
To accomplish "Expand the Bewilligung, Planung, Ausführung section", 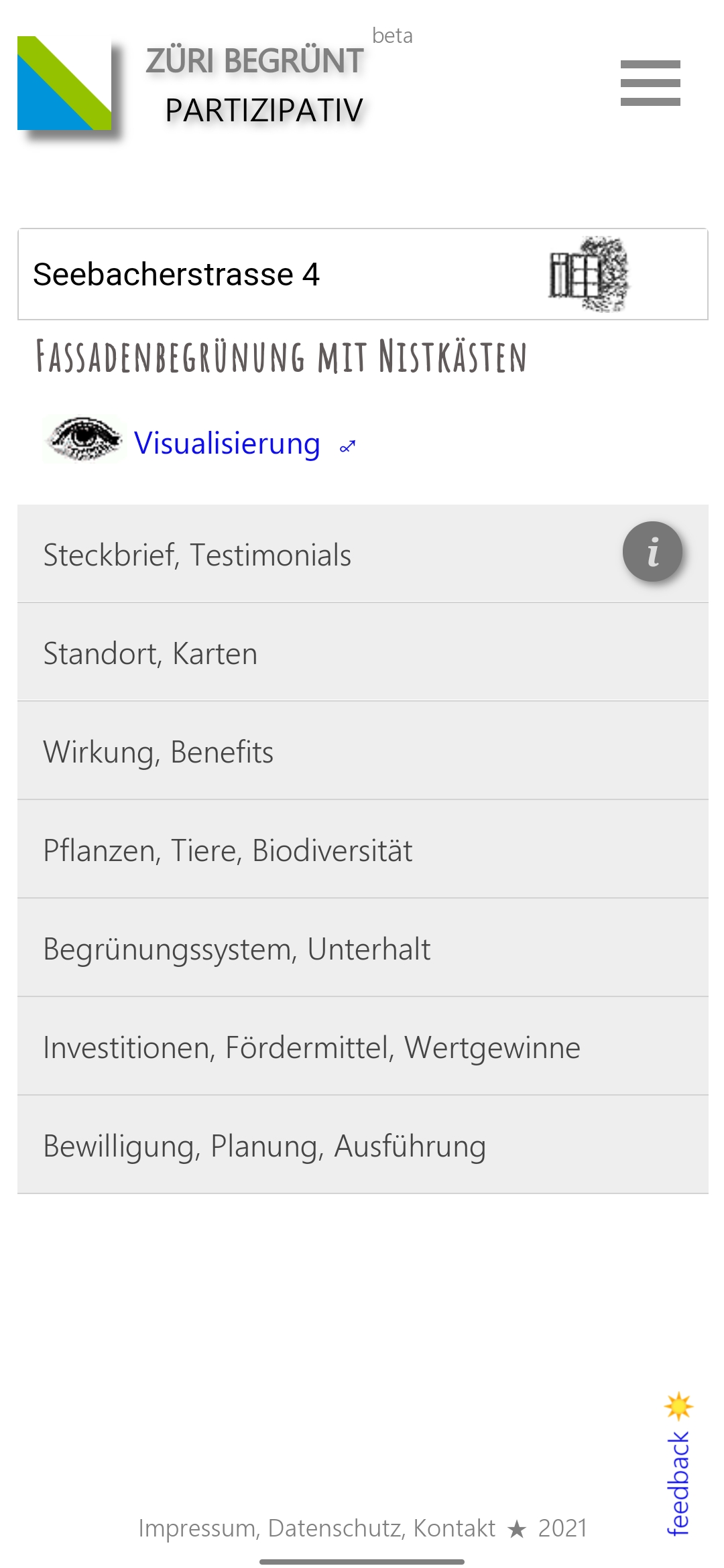I will coord(363,1145).
